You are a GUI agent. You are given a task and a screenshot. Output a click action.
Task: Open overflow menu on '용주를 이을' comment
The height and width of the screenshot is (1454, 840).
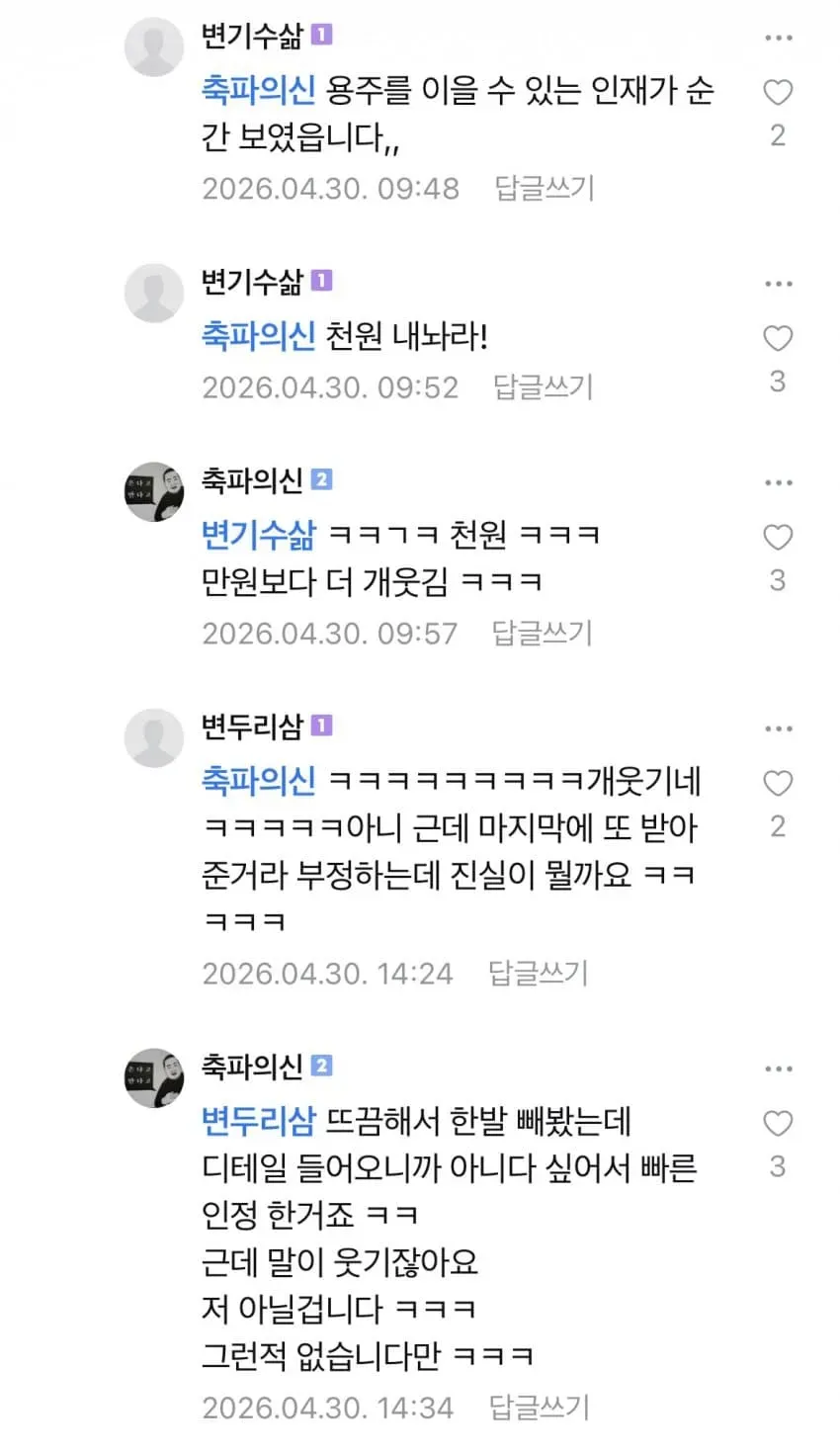778,39
